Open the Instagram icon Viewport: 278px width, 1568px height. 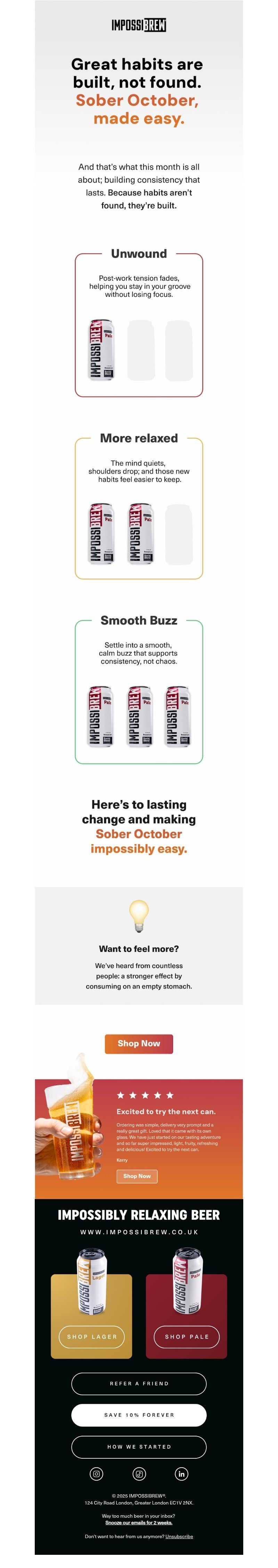point(96,1474)
